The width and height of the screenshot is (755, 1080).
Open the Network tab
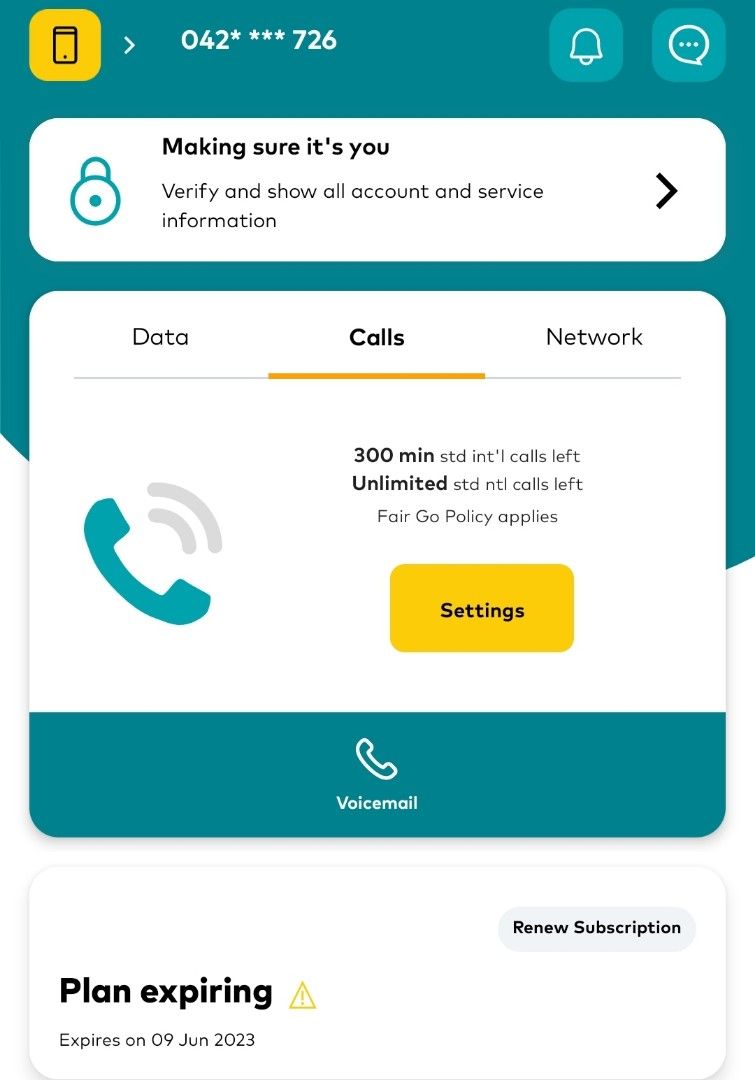pos(593,337)
